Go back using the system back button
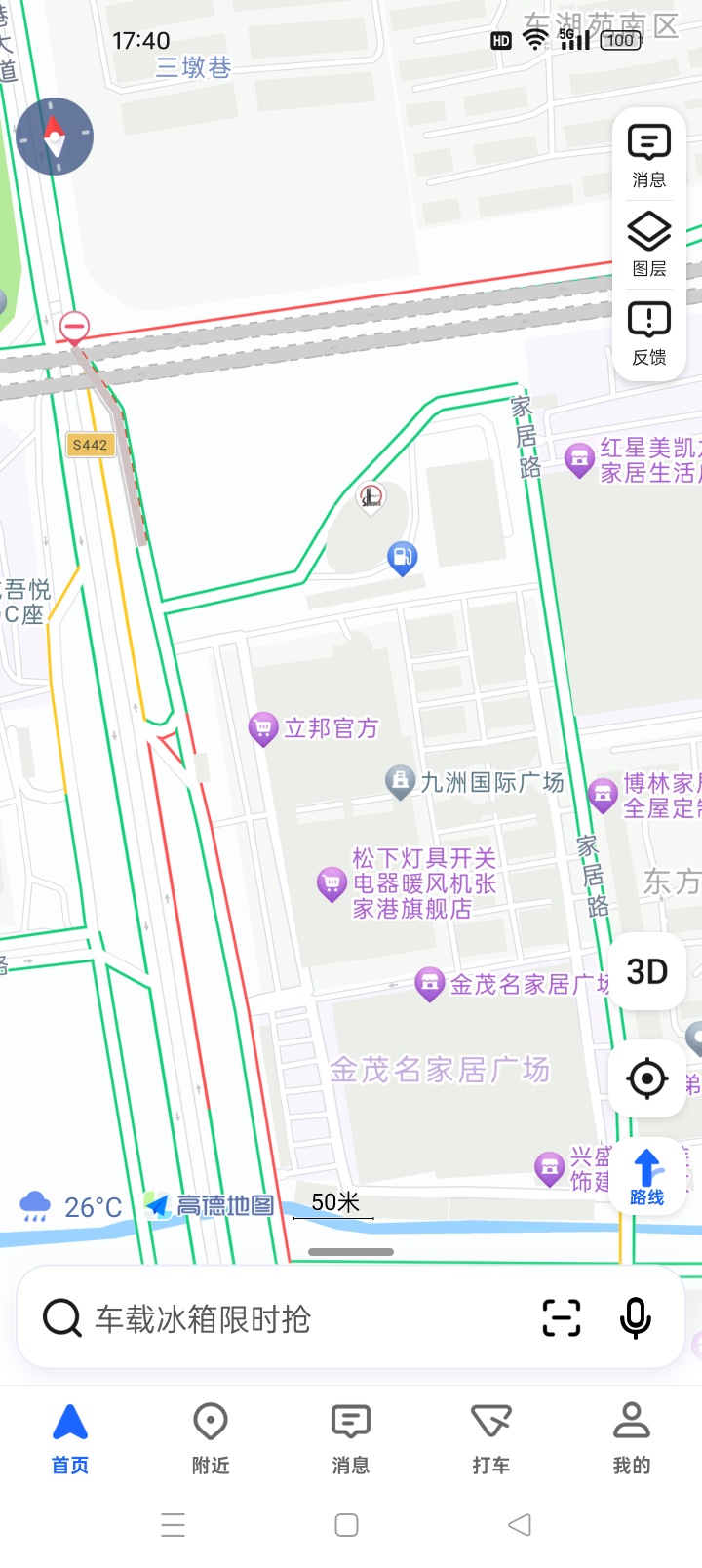Screen dimensions: 702x1568 [x=520, y=1525]
